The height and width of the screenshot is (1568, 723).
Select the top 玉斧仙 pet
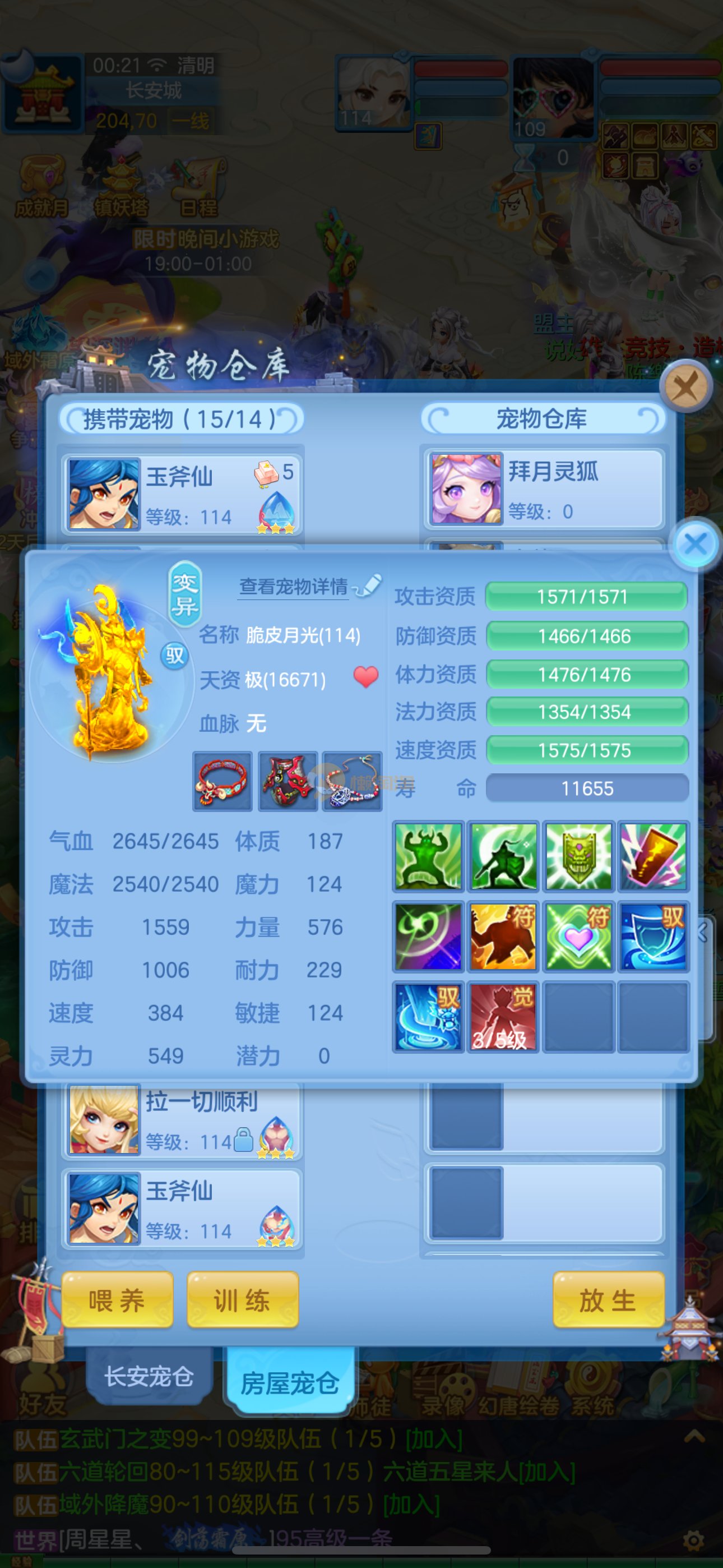182,494
